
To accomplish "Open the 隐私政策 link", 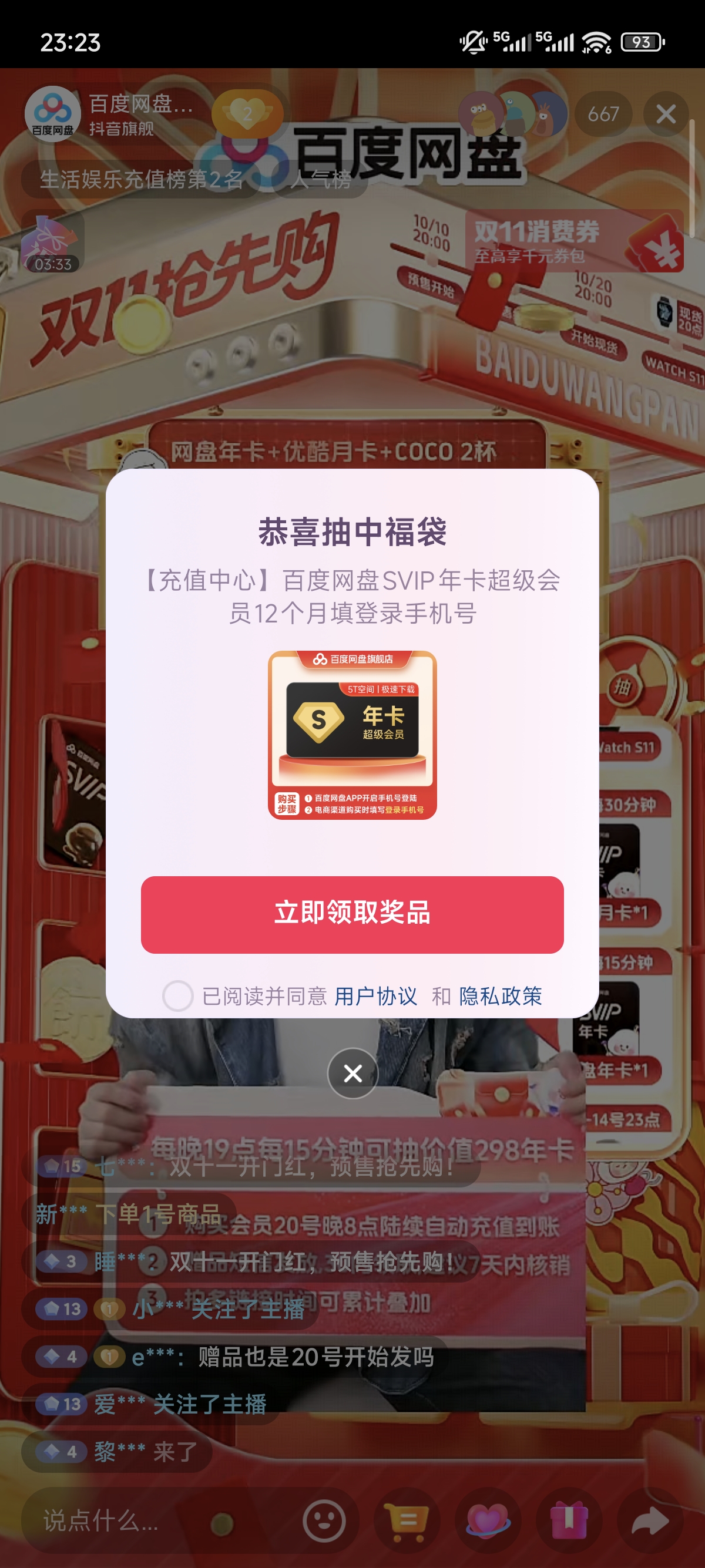I will coord(501,997).
